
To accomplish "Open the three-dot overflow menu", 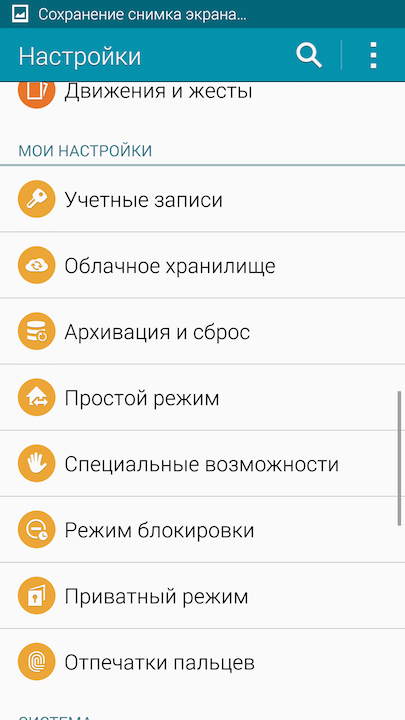I will point(373,56).
